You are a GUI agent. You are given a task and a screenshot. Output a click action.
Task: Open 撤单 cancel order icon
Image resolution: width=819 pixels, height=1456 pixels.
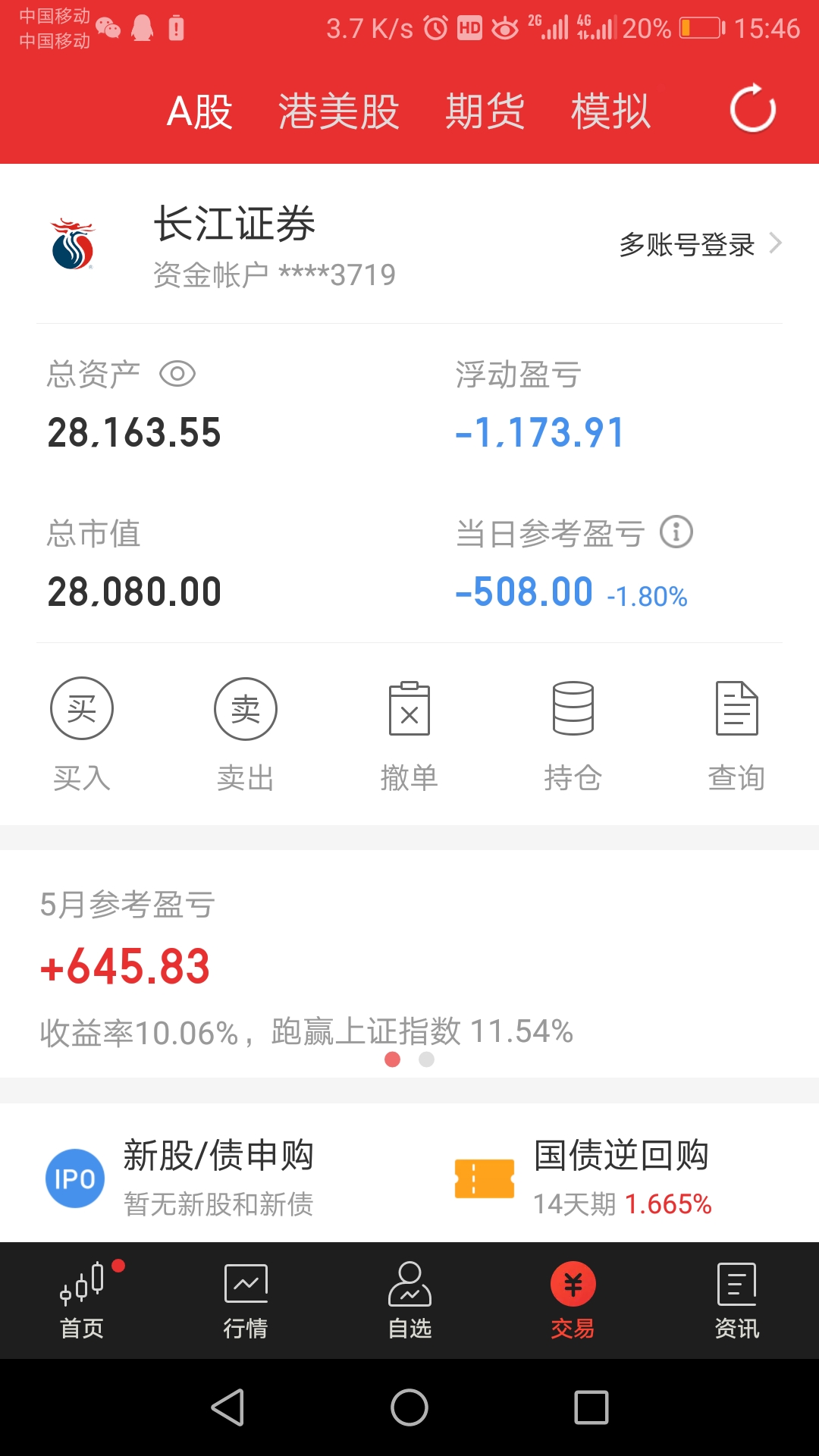[409, 708]
